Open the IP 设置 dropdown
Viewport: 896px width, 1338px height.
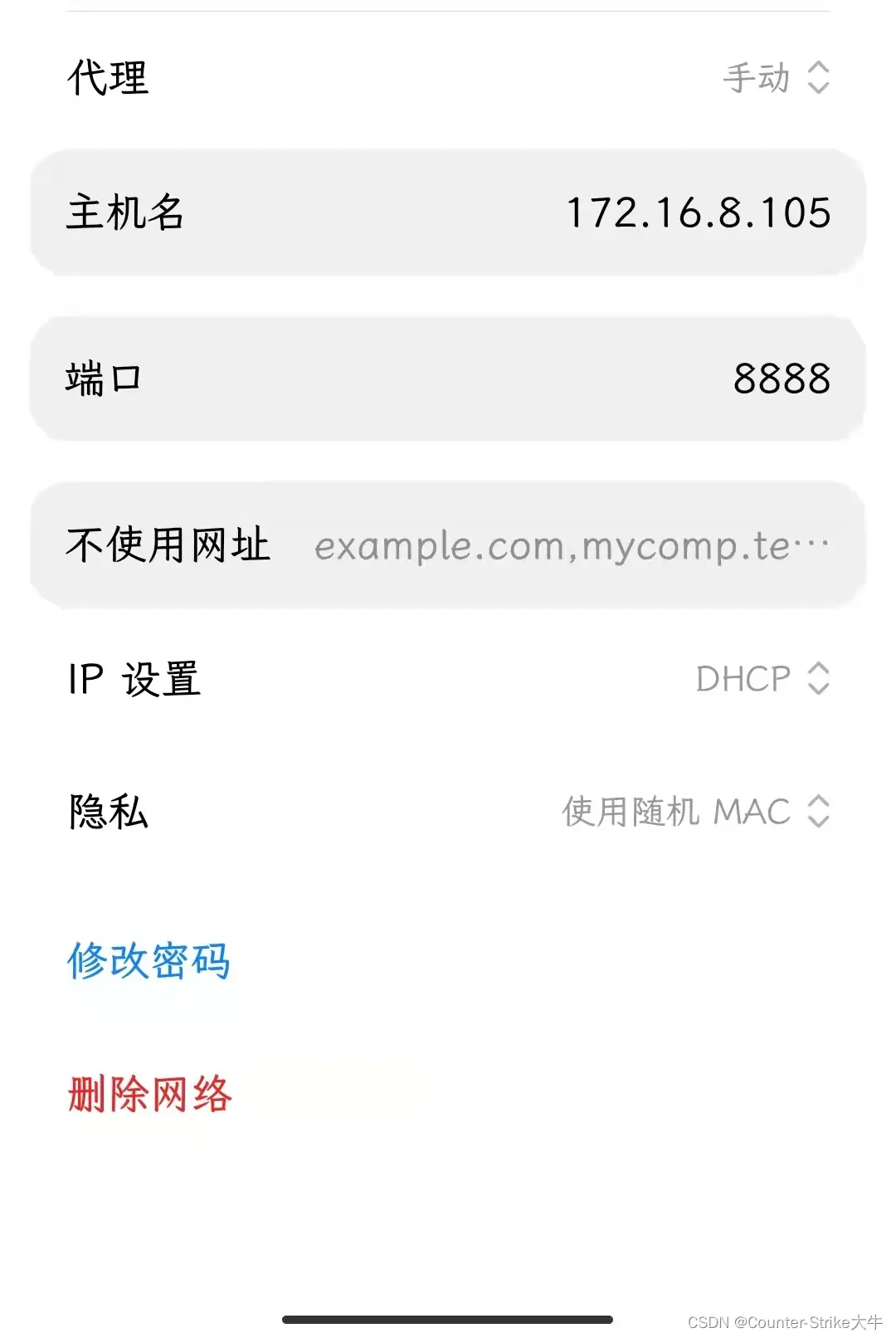762,679
